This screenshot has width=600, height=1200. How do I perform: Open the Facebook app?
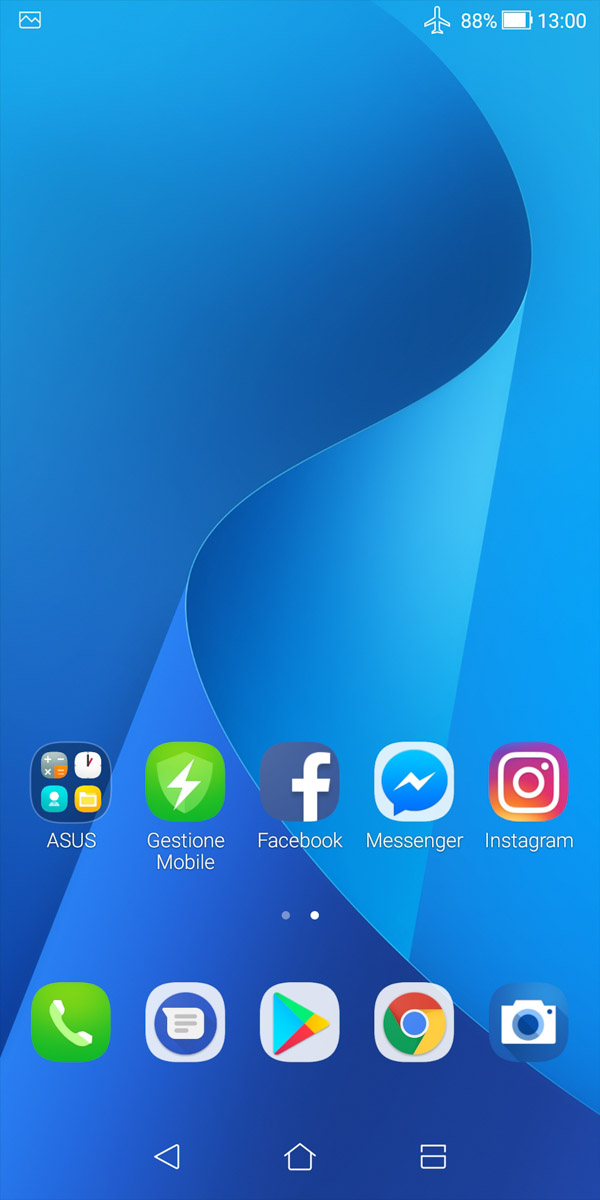click(300, 782)
